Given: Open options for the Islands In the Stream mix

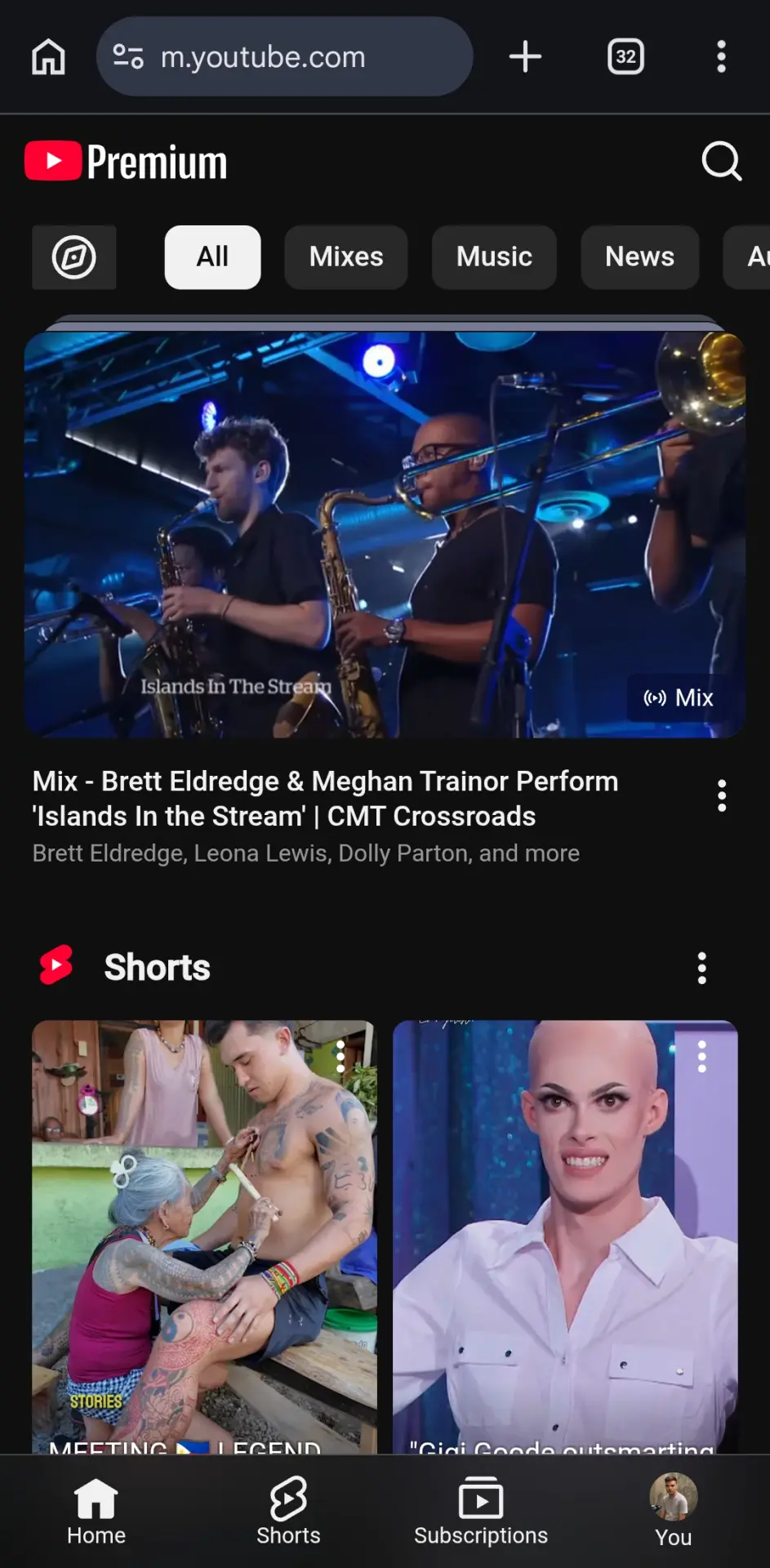Looking at the screenshot, I should (x=722, y=795).
